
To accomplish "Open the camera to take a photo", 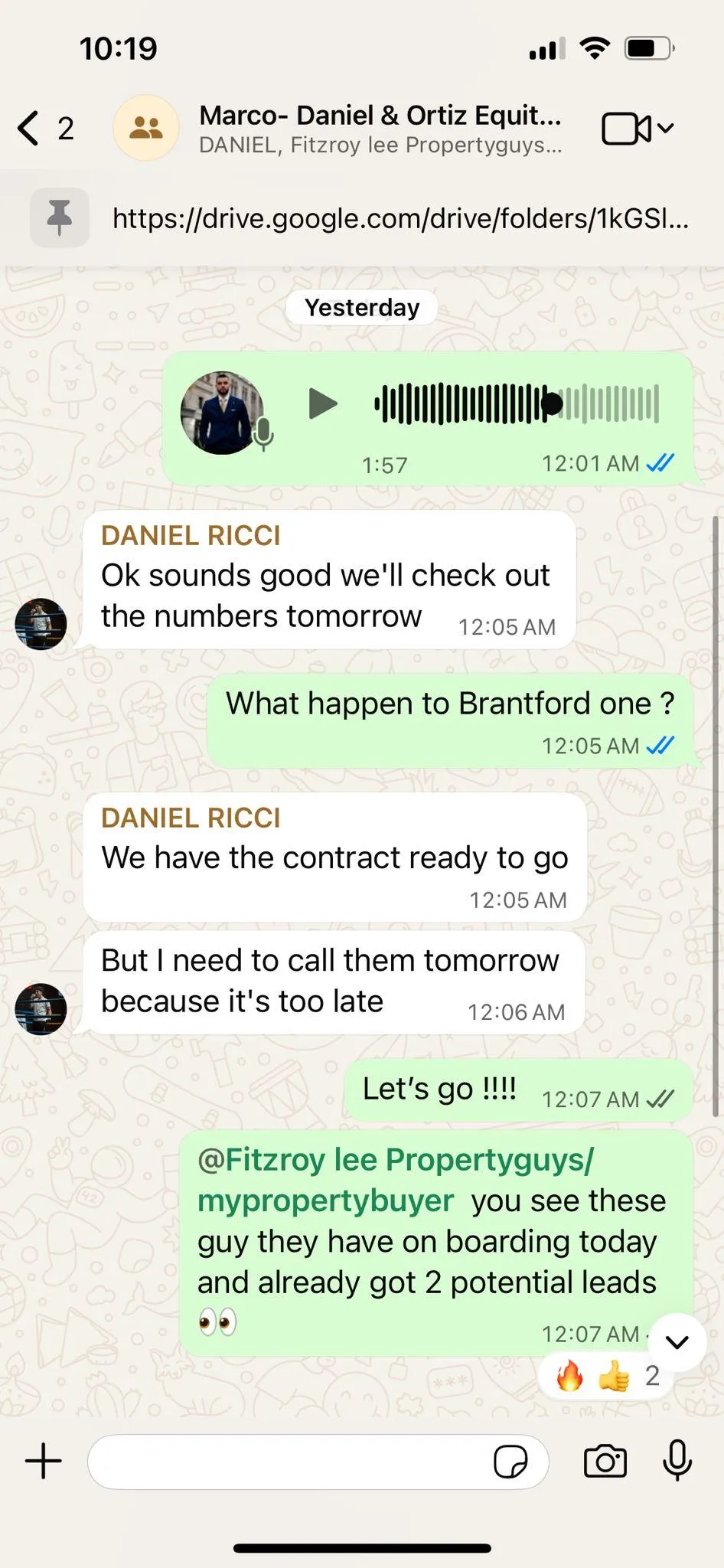I will pos(605,1461).
